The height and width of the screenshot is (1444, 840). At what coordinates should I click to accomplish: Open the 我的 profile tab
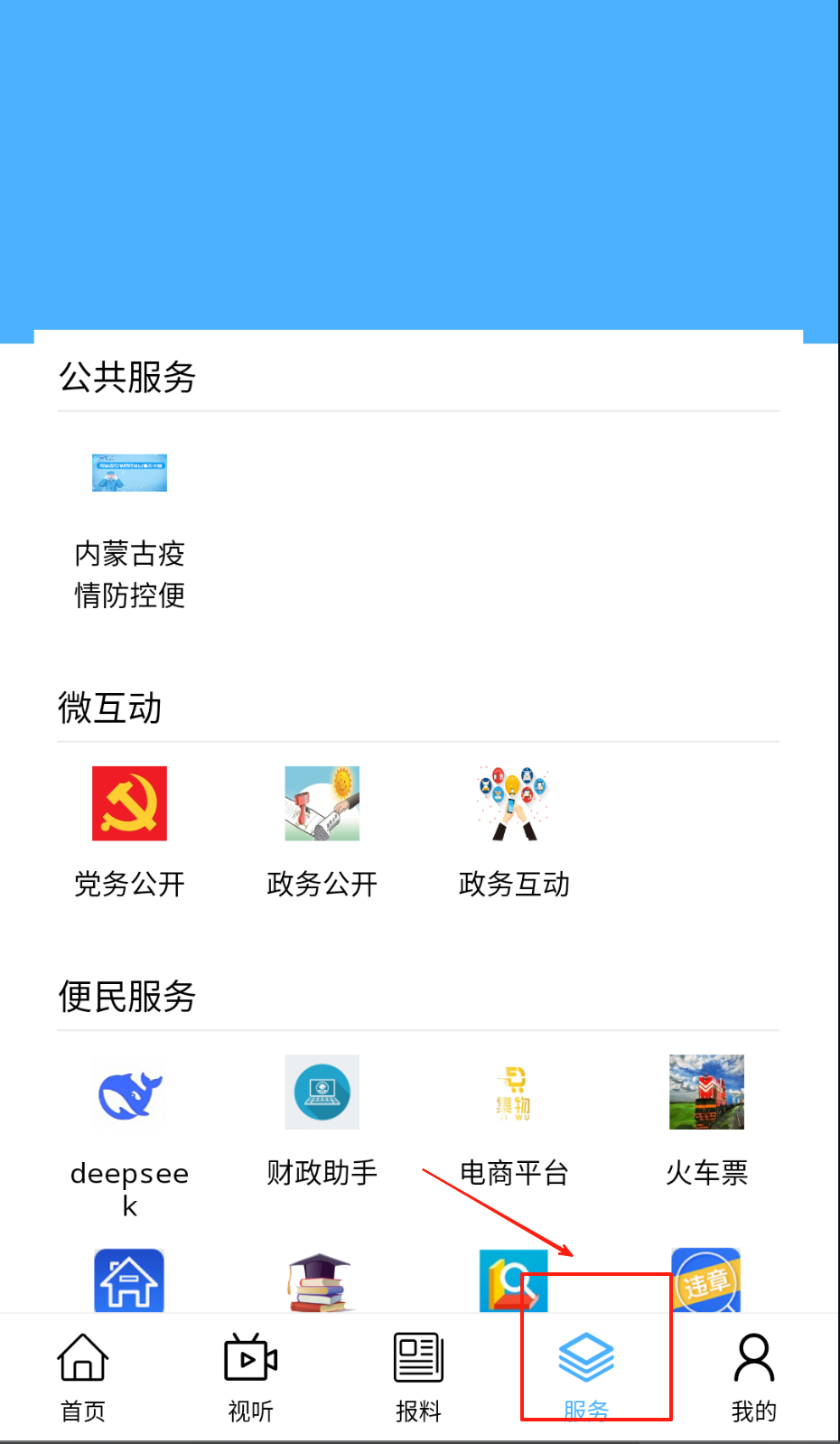coord(754,1376)
